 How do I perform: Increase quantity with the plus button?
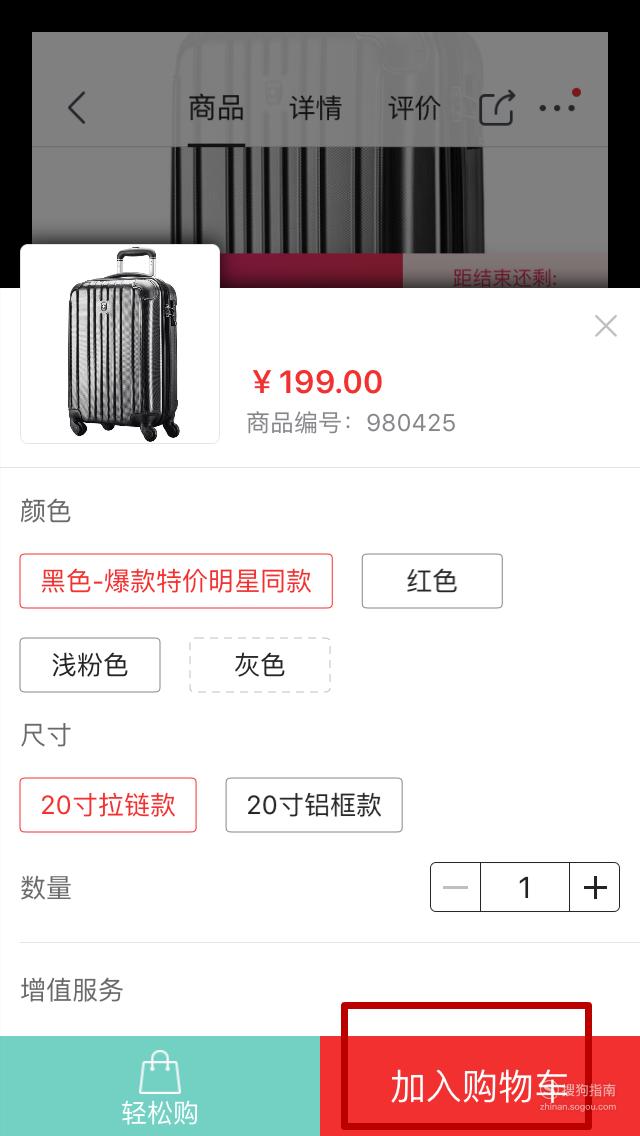[595, 887]
